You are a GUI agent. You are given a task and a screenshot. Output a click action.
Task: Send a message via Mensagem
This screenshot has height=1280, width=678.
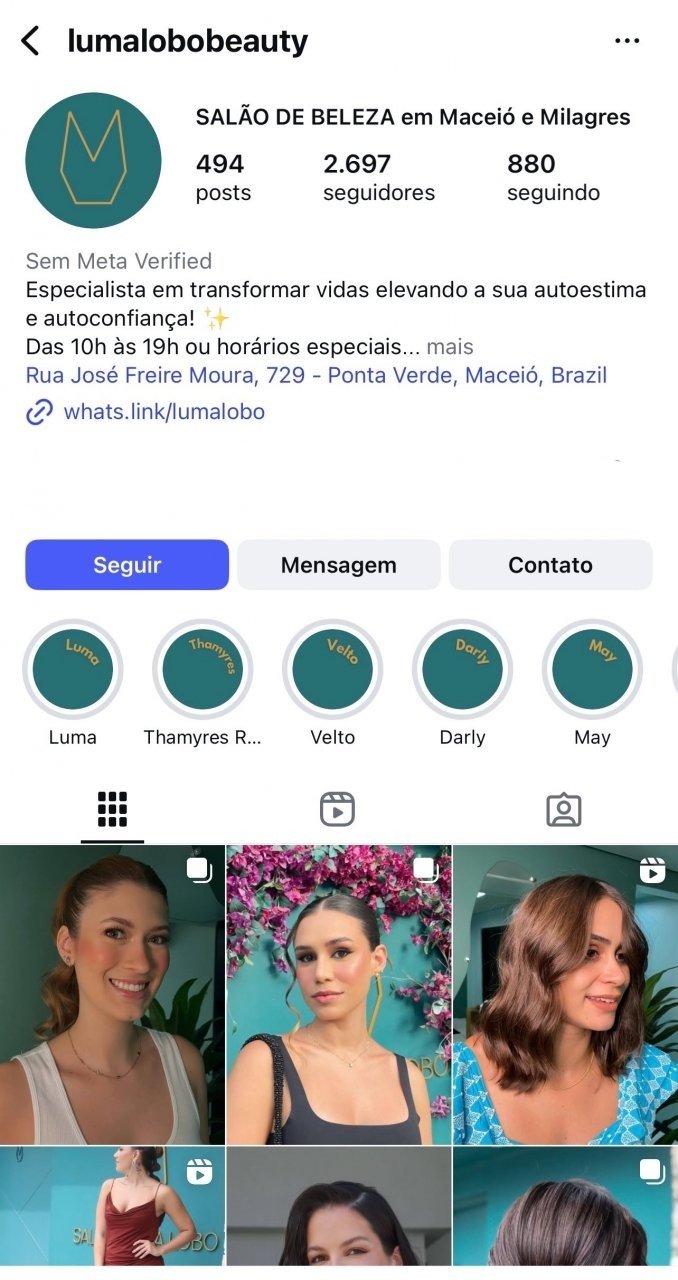tap(338, 565)
